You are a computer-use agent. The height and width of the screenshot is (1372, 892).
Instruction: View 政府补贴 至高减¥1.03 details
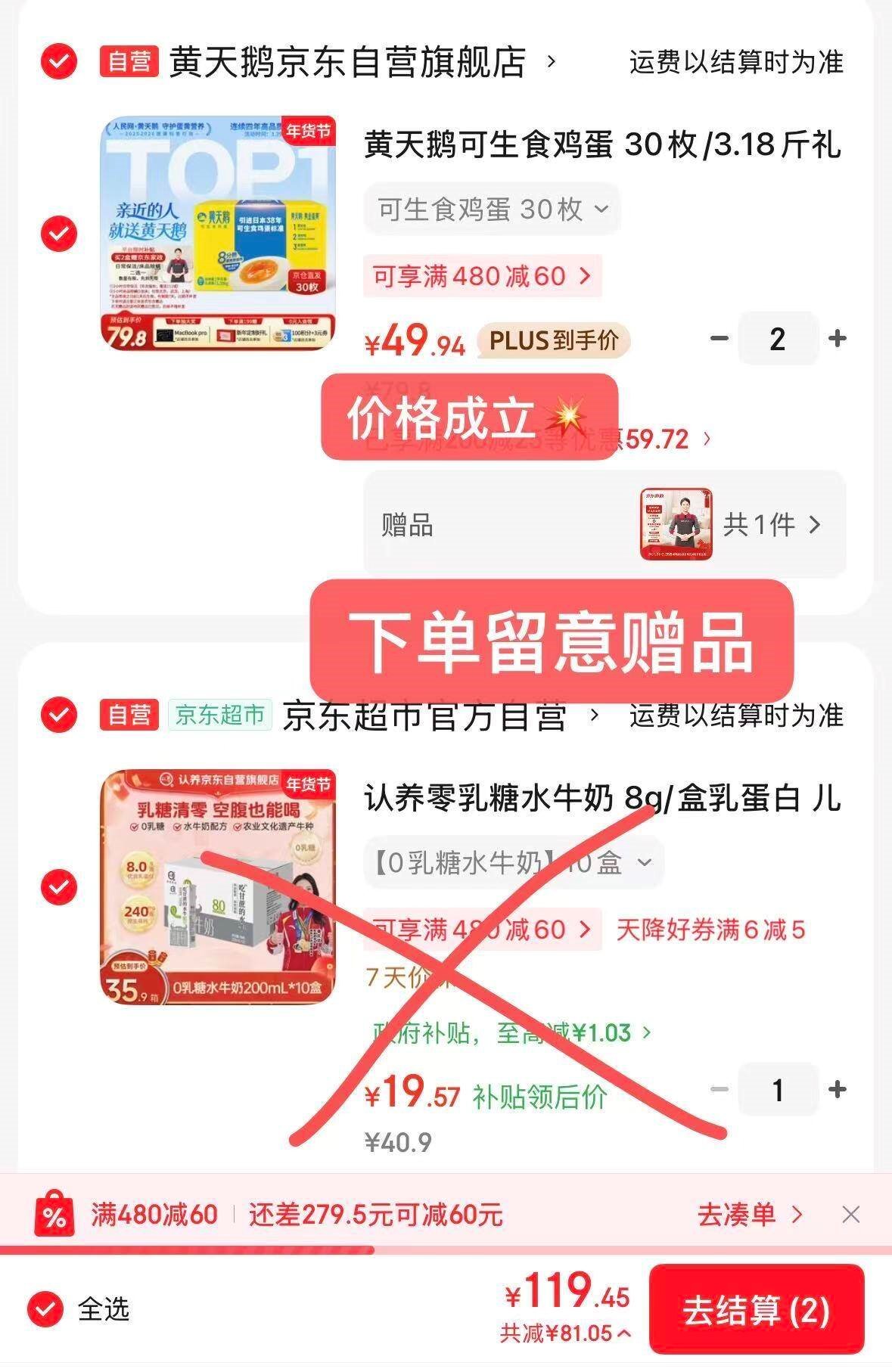click(x=511, y=1032)
